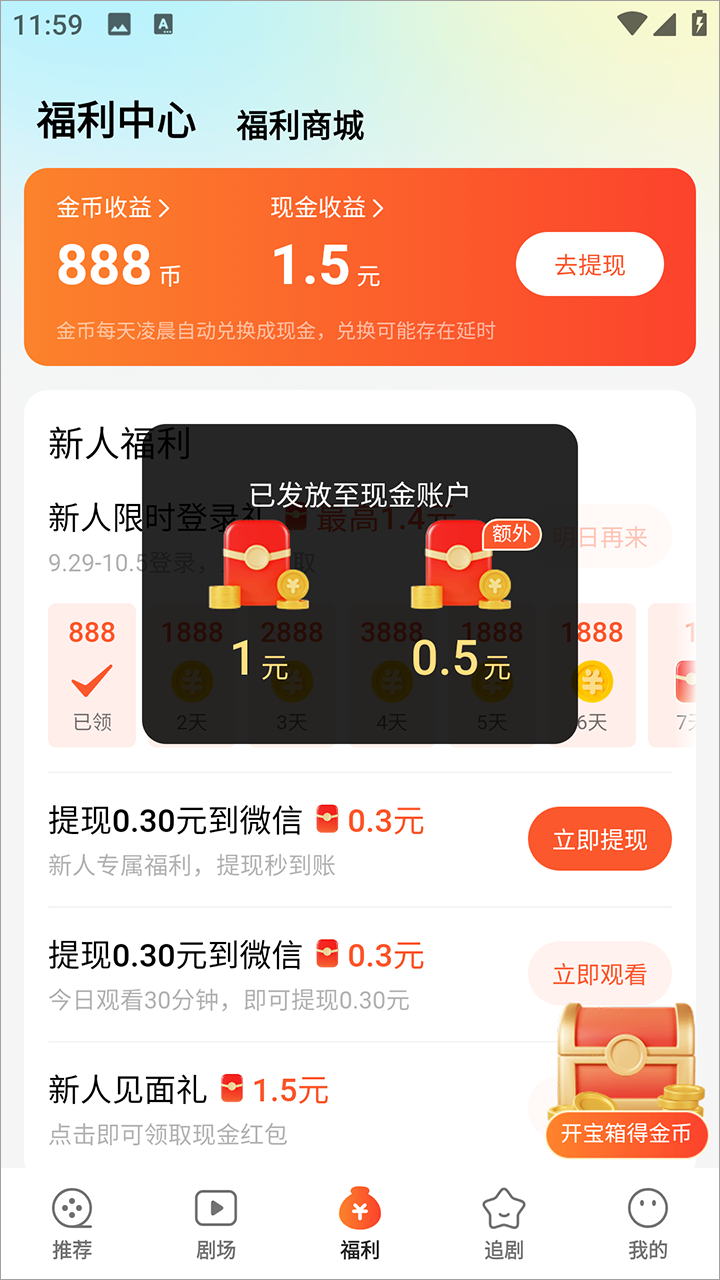The height and width of the screenshot is (1280, 720).
Task: Tap the 去提现 button
Action: 589,265
